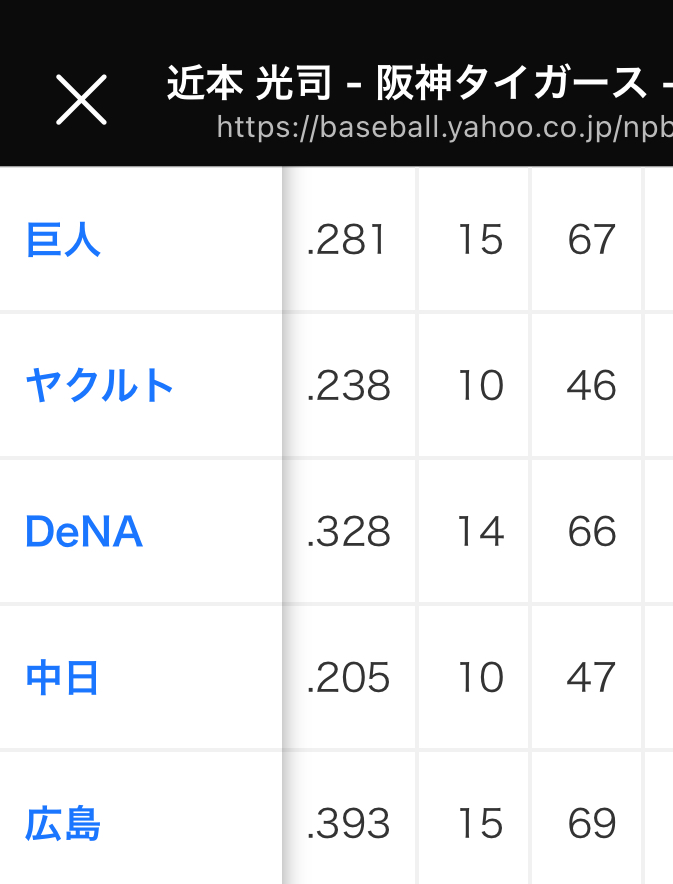The image size is (673, 884).
Task: Open the ヤクルト team link
Action: pos(99,386)
